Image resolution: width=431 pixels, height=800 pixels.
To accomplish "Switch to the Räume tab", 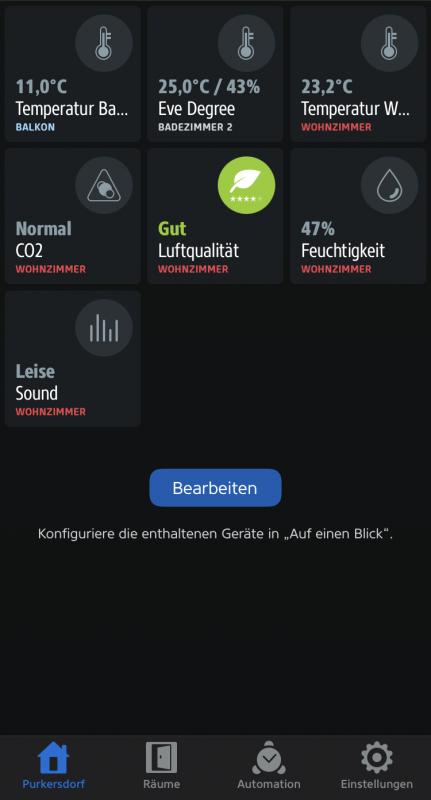I will (x=161, y=765).
